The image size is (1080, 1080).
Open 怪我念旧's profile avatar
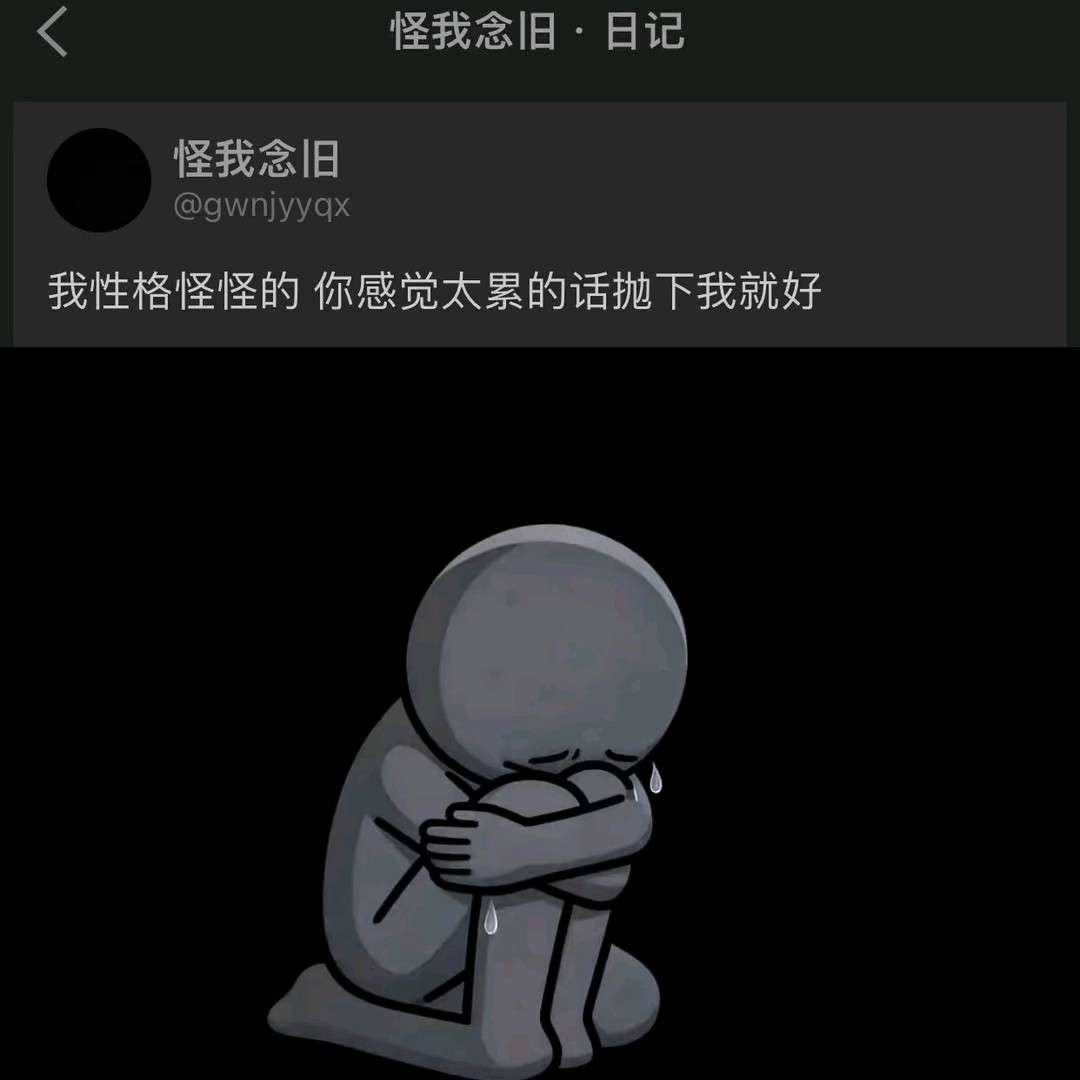tap(99, 180)
